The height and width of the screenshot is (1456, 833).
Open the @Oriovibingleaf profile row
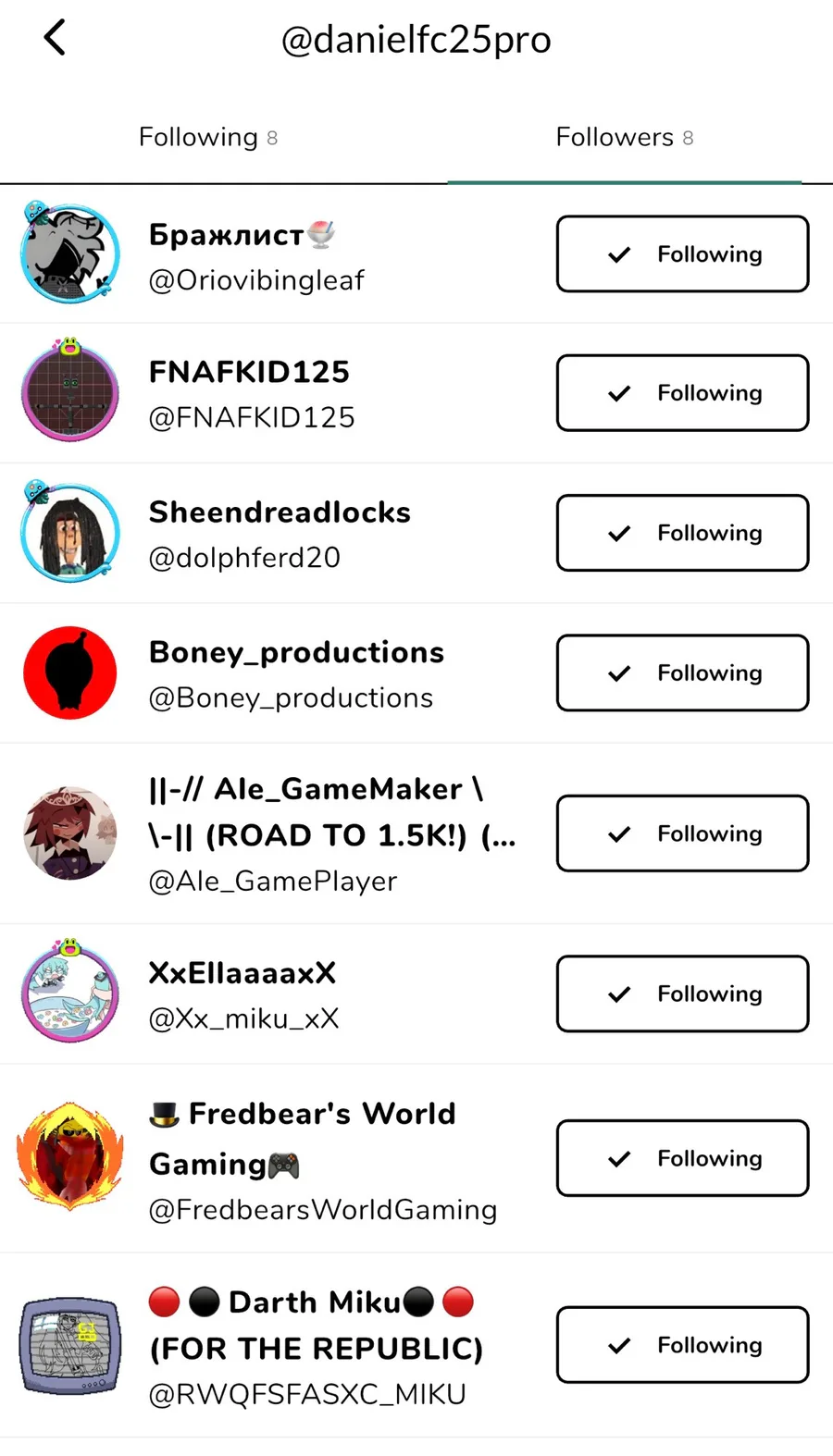tap(278, 254)
